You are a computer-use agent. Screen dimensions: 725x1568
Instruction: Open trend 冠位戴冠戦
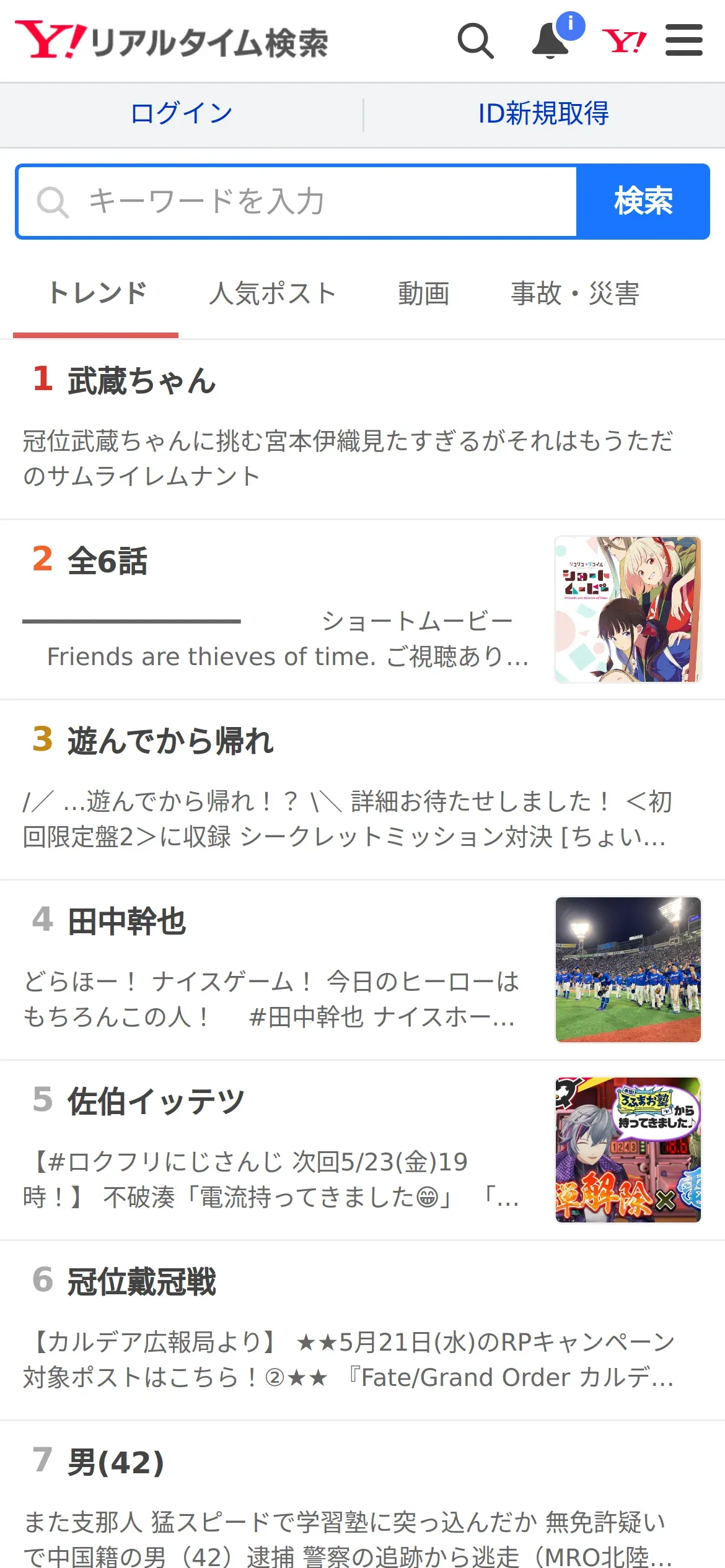coord(141,1282)
